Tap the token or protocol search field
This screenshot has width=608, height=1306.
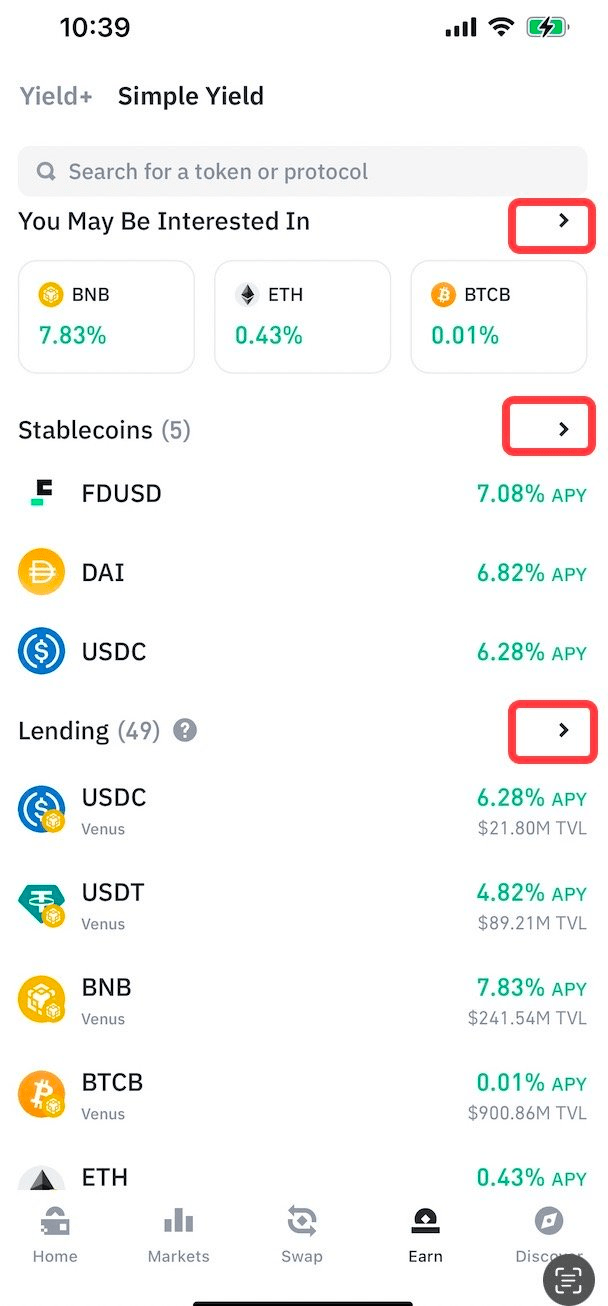point(302,172)
